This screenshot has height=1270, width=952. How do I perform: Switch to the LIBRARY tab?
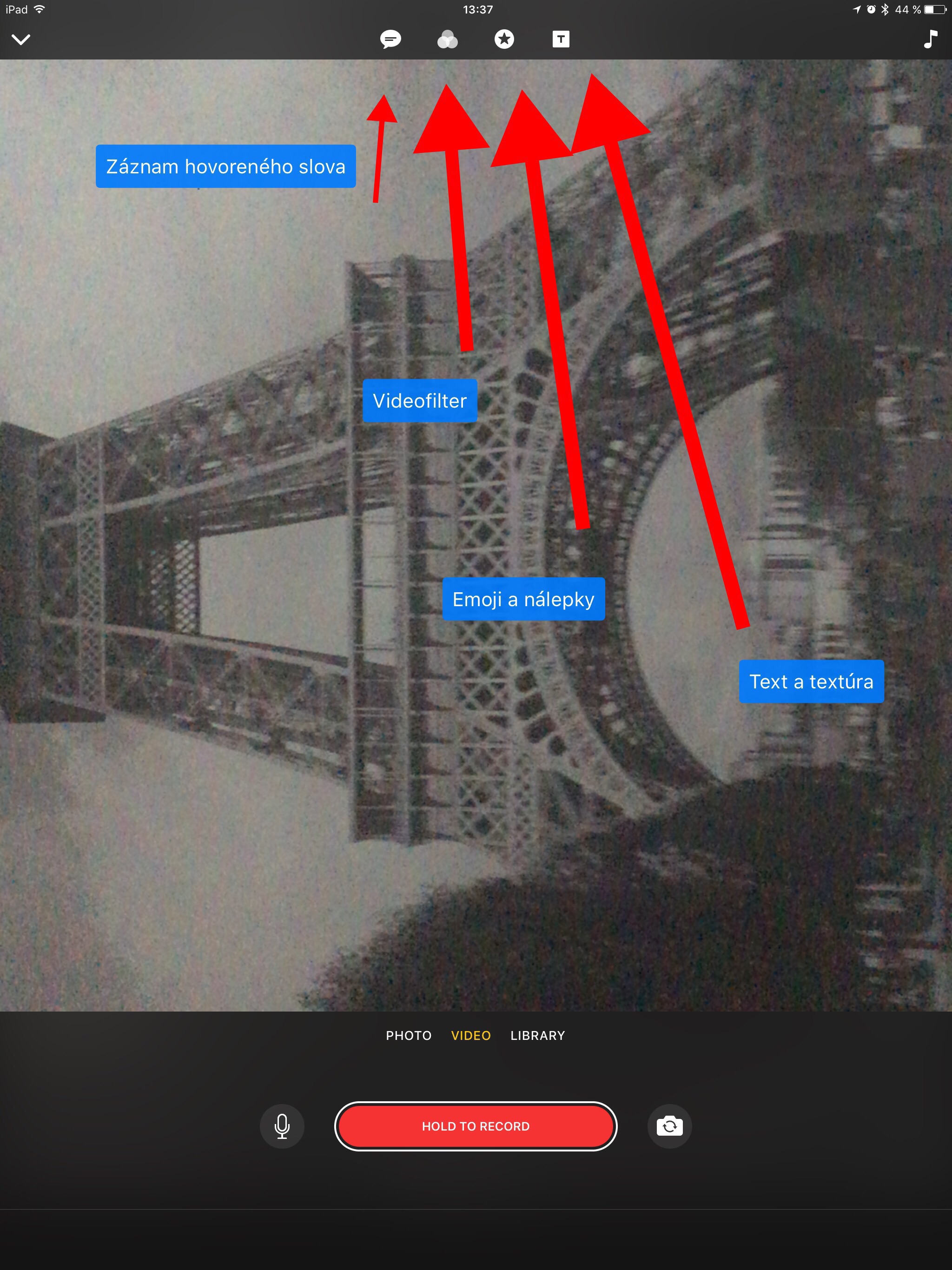[x=537, y=1036]
